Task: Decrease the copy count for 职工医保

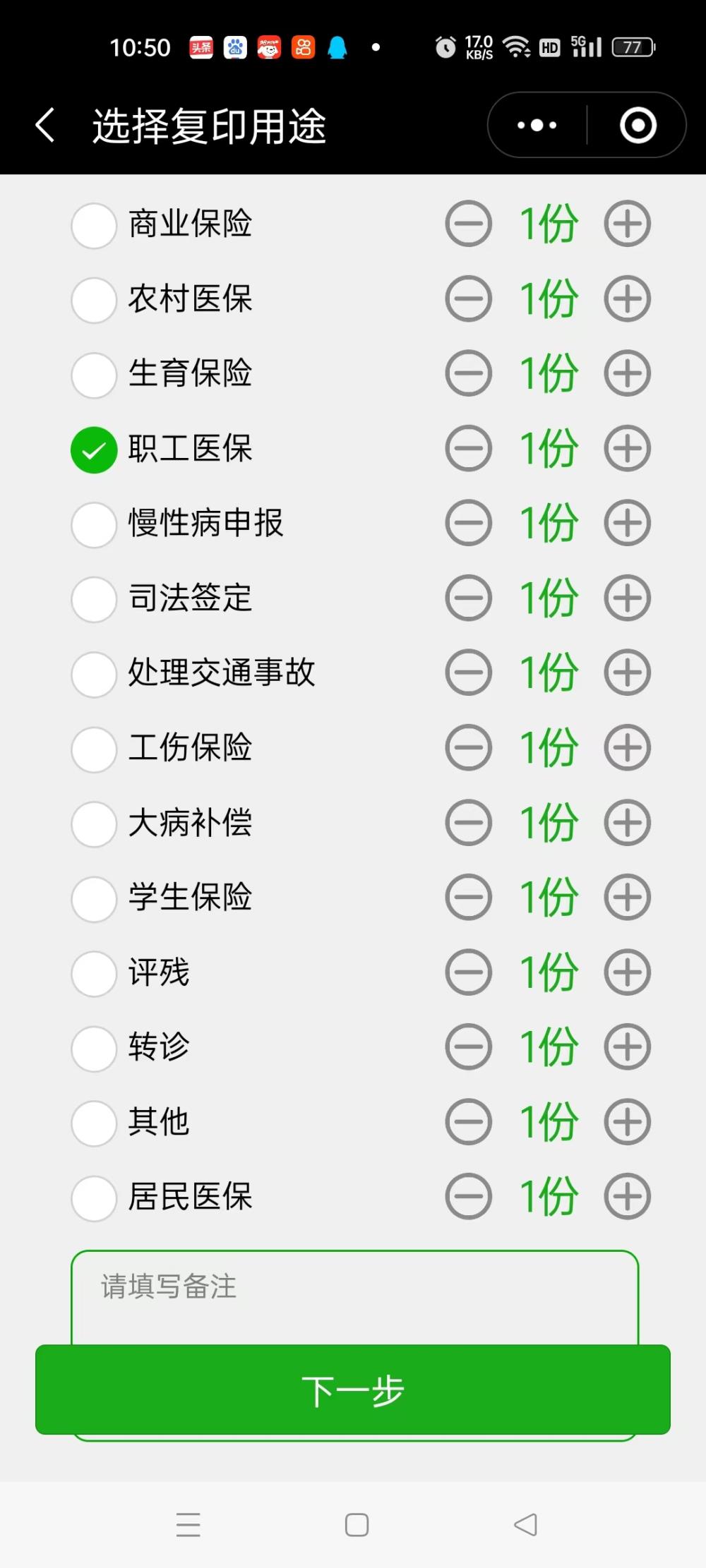Action: 468,448
